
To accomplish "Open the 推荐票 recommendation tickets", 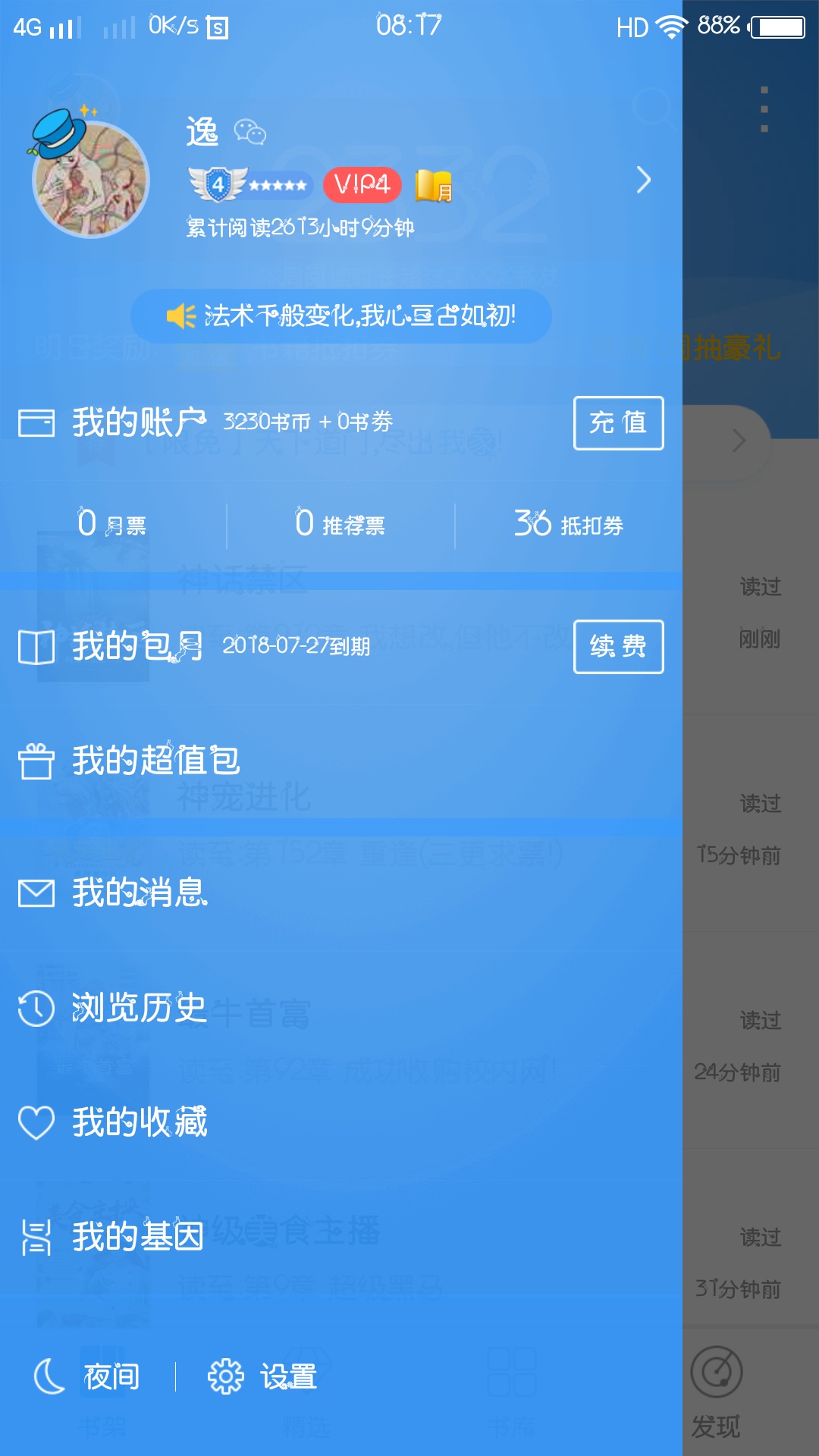I will click(340, 524).
